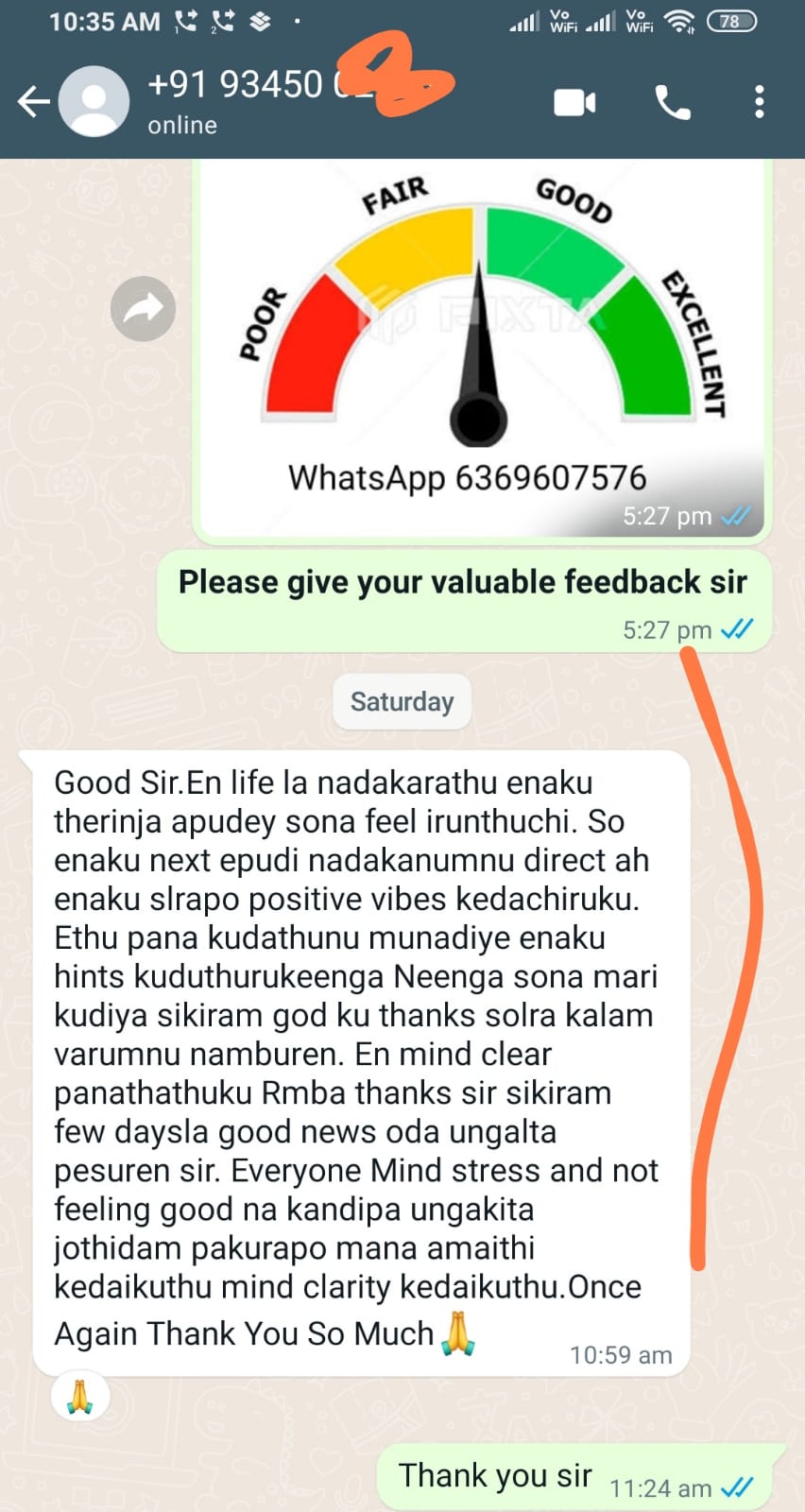805x1512 pixels.
Task: View the folded hands reaction on the message
Action: click(x=80, y=1396)
